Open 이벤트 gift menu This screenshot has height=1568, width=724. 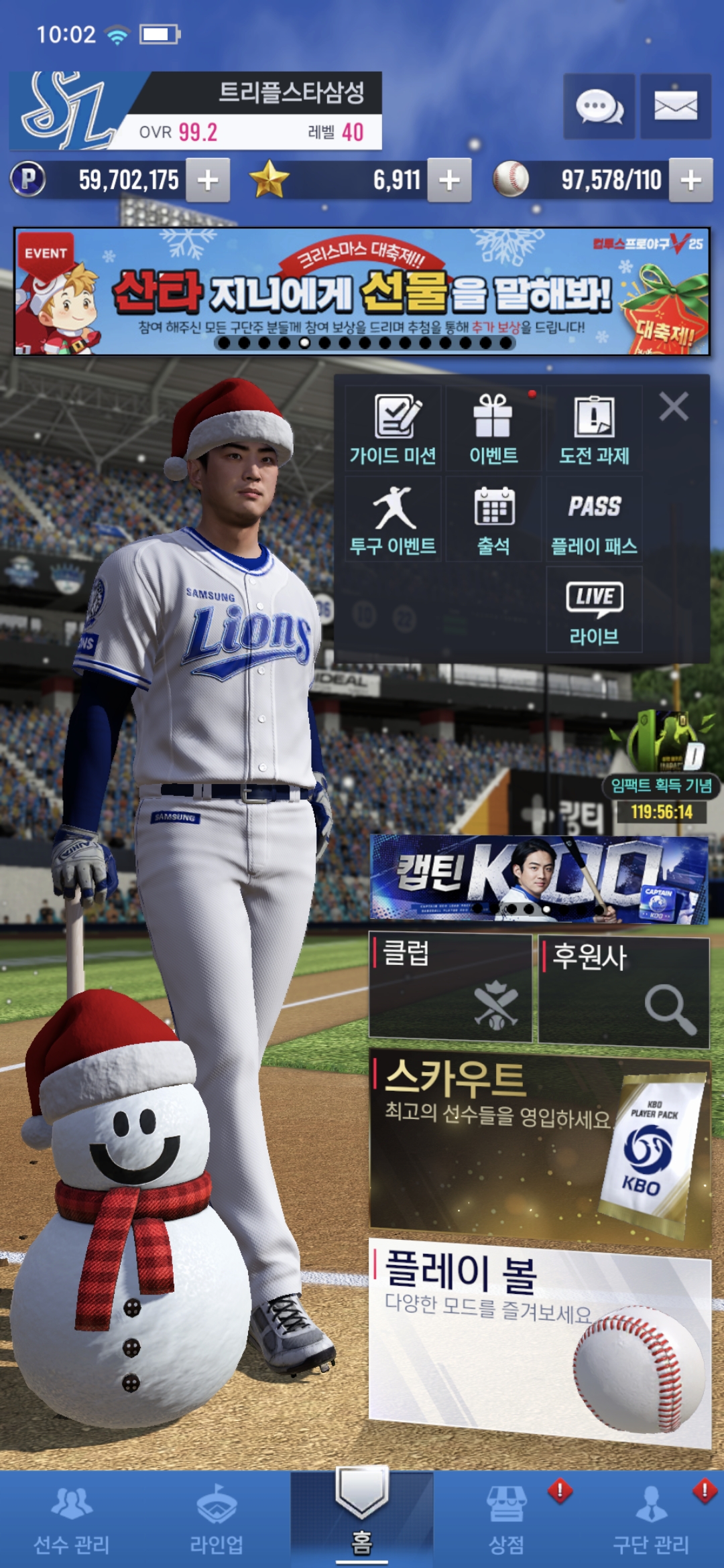[x=493, y=429]
